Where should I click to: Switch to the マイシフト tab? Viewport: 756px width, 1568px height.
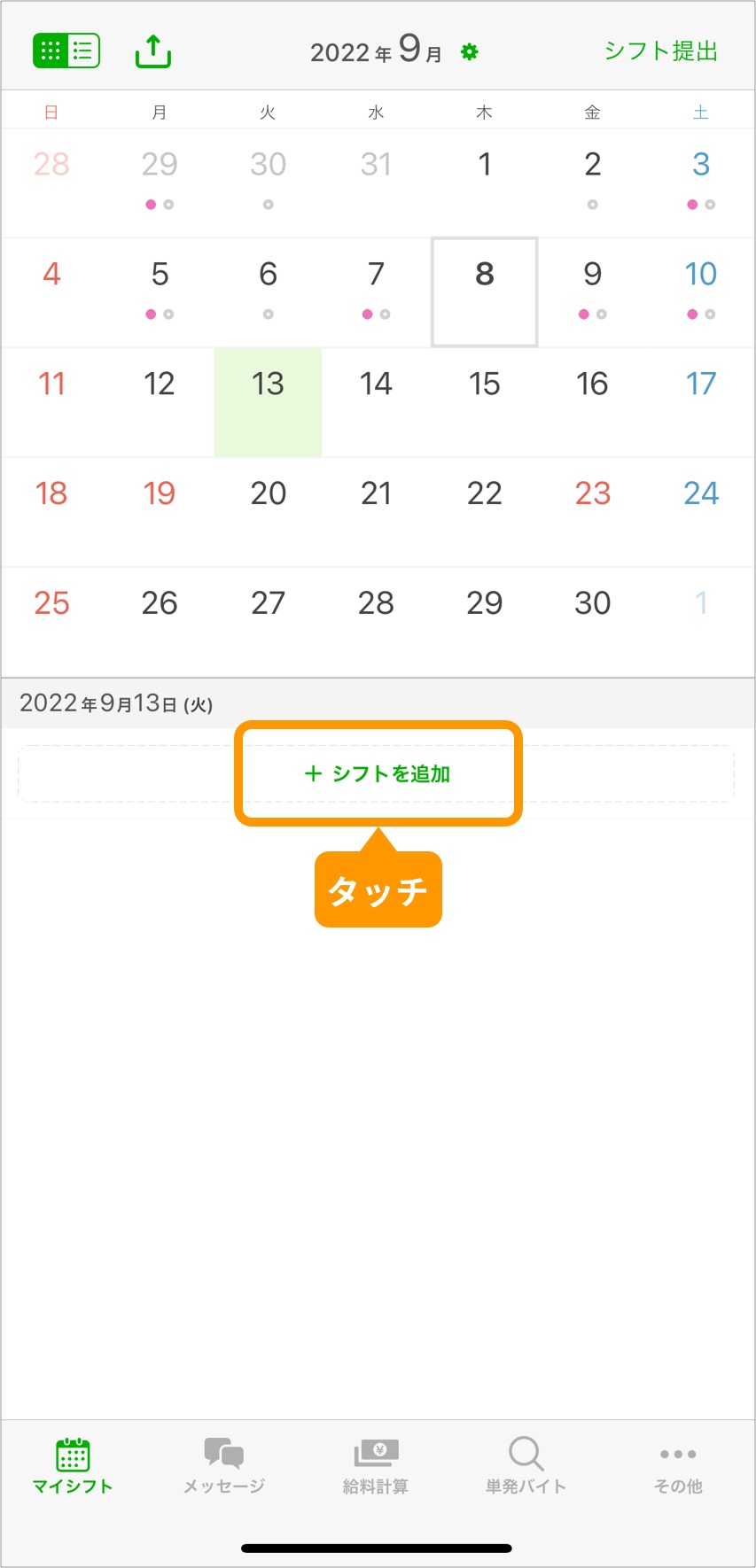click(73, 1467)
